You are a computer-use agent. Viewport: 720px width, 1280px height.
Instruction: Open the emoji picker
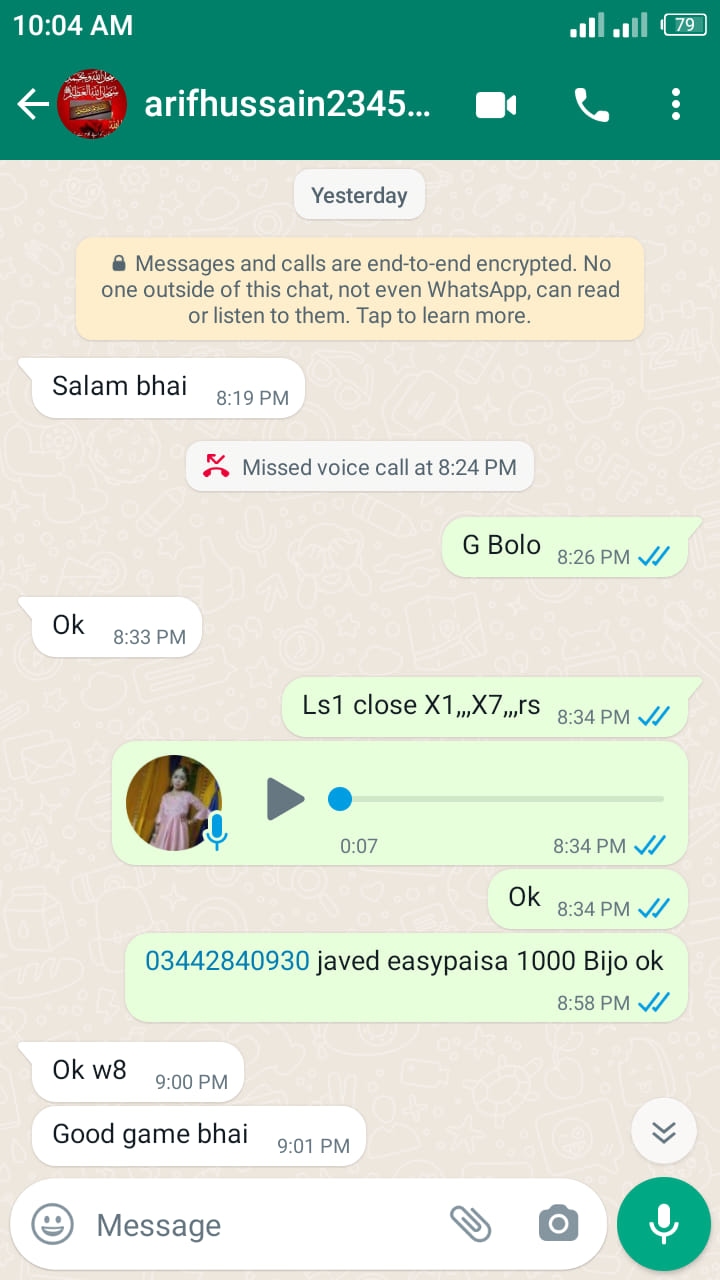[x=52, y=1224]
